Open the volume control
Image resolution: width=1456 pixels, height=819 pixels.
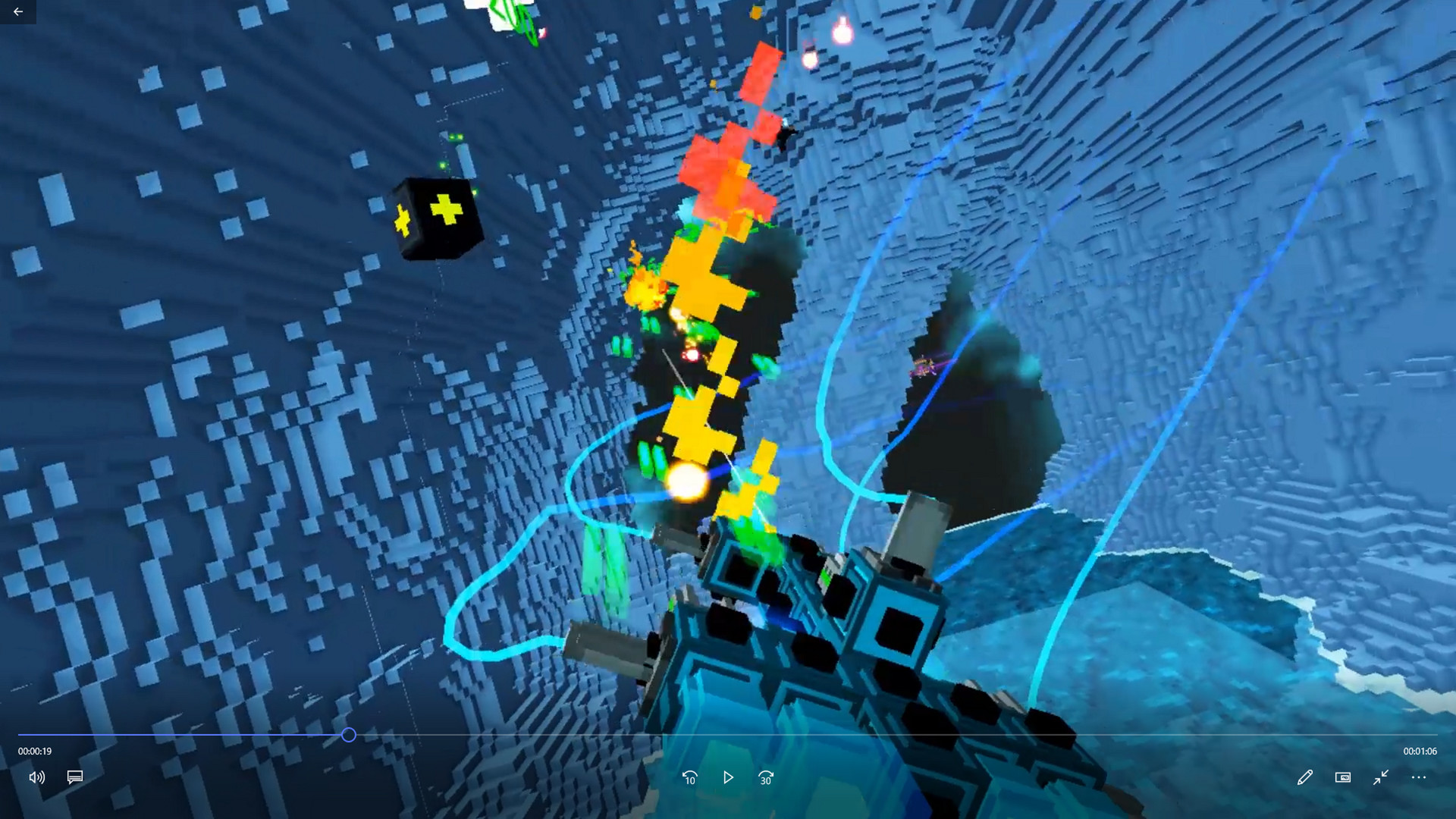(36, 777)
